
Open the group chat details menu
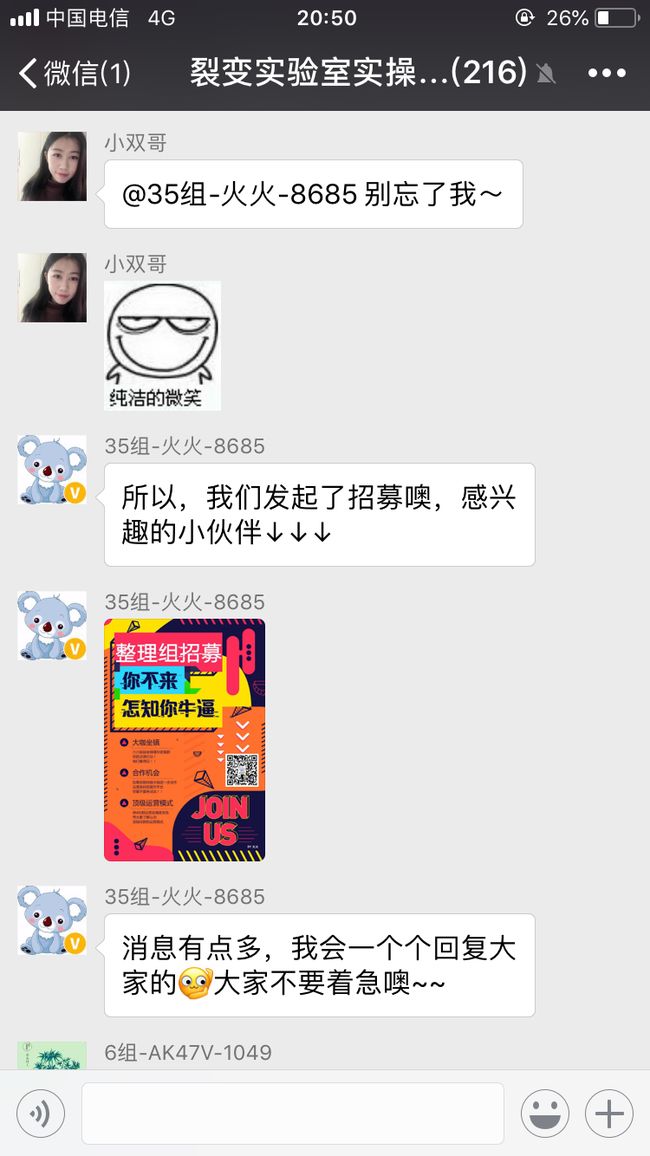tap(607, 73)
